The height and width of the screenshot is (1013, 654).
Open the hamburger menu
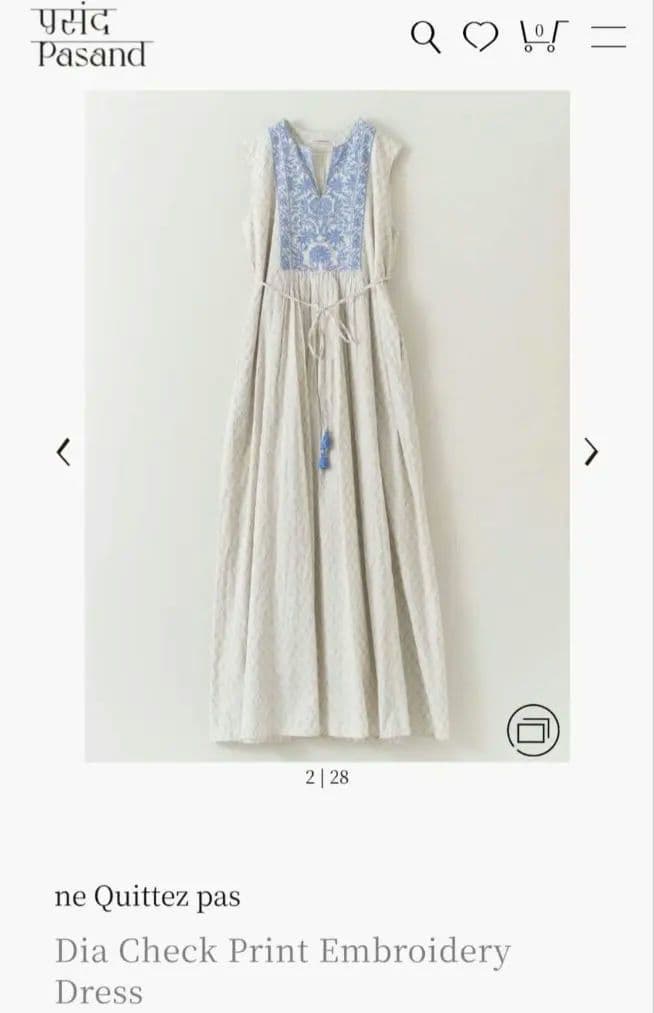coord(608,37)
